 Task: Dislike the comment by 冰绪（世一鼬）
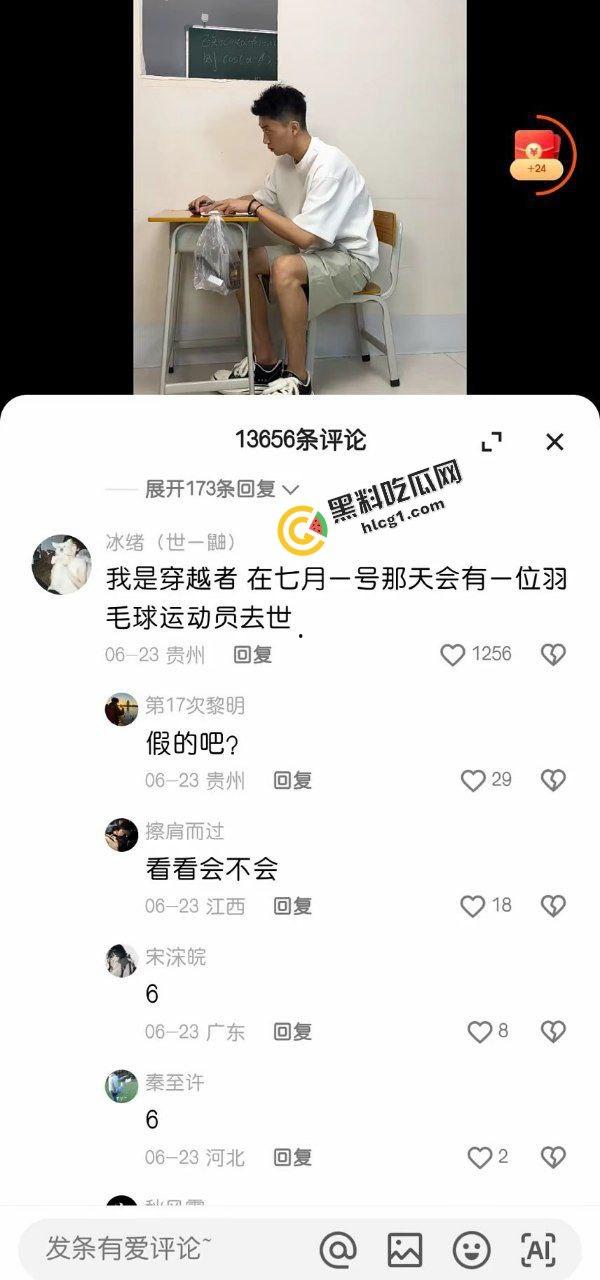tap(553, 655)
